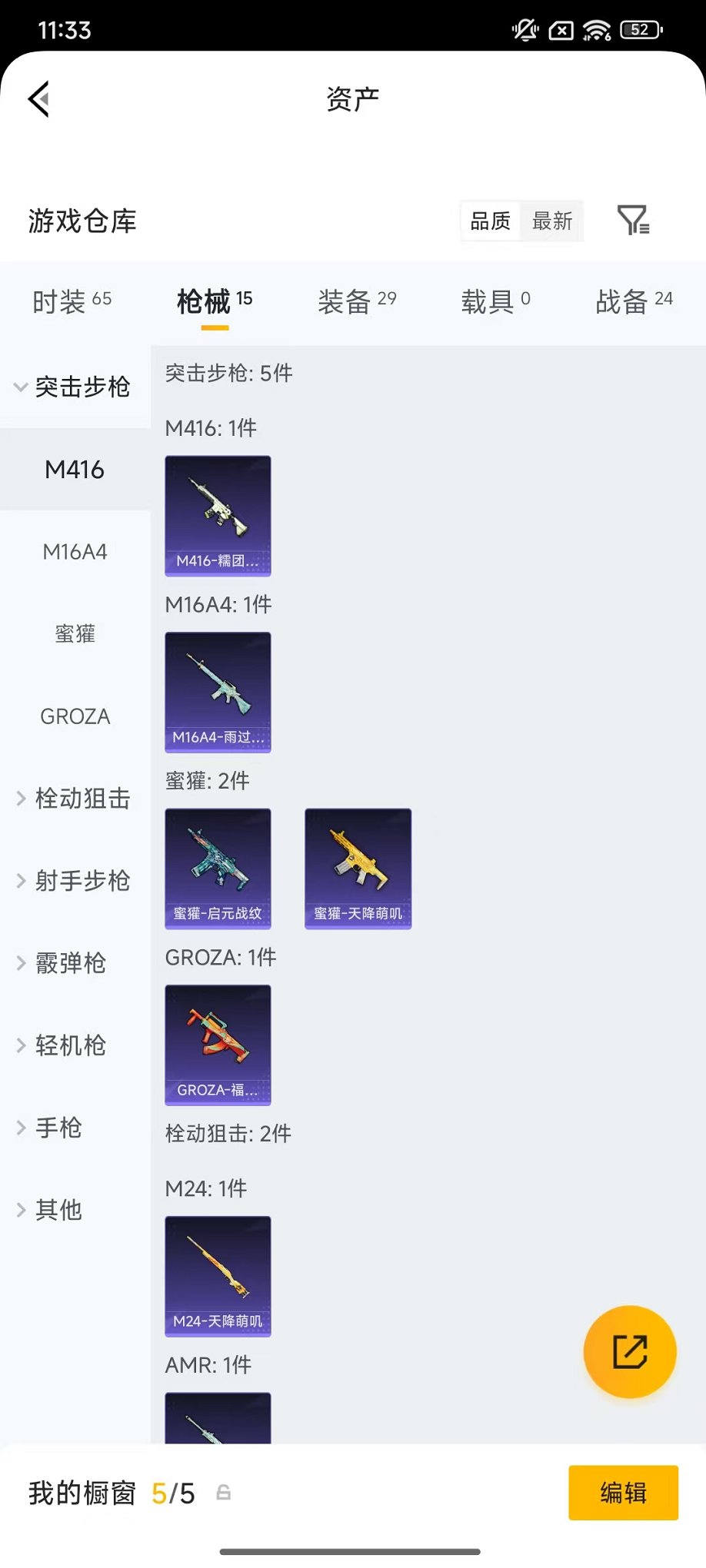Select GROZA in the left sidebar

click(74, 716)
